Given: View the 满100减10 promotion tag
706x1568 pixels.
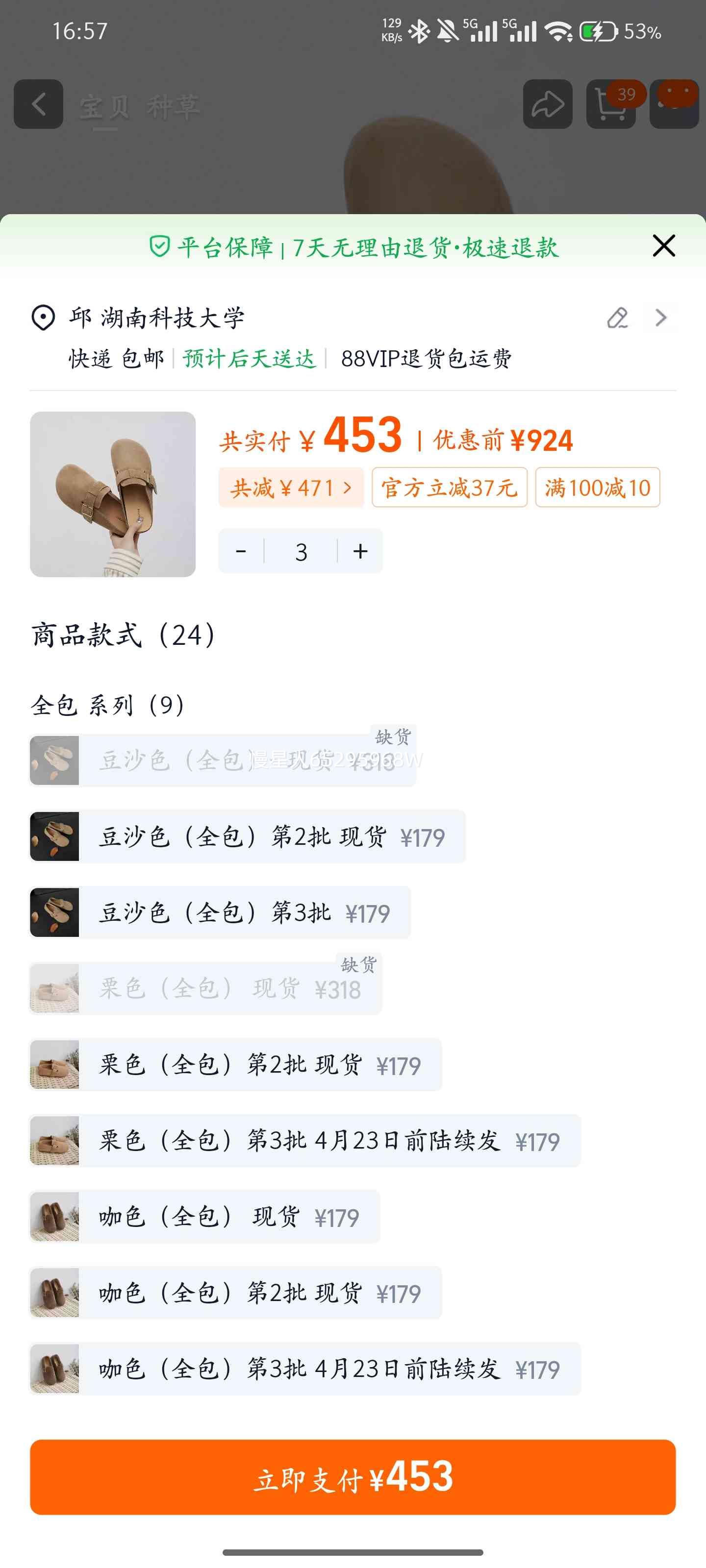Looking at the screenshot, I should [597, 488].
